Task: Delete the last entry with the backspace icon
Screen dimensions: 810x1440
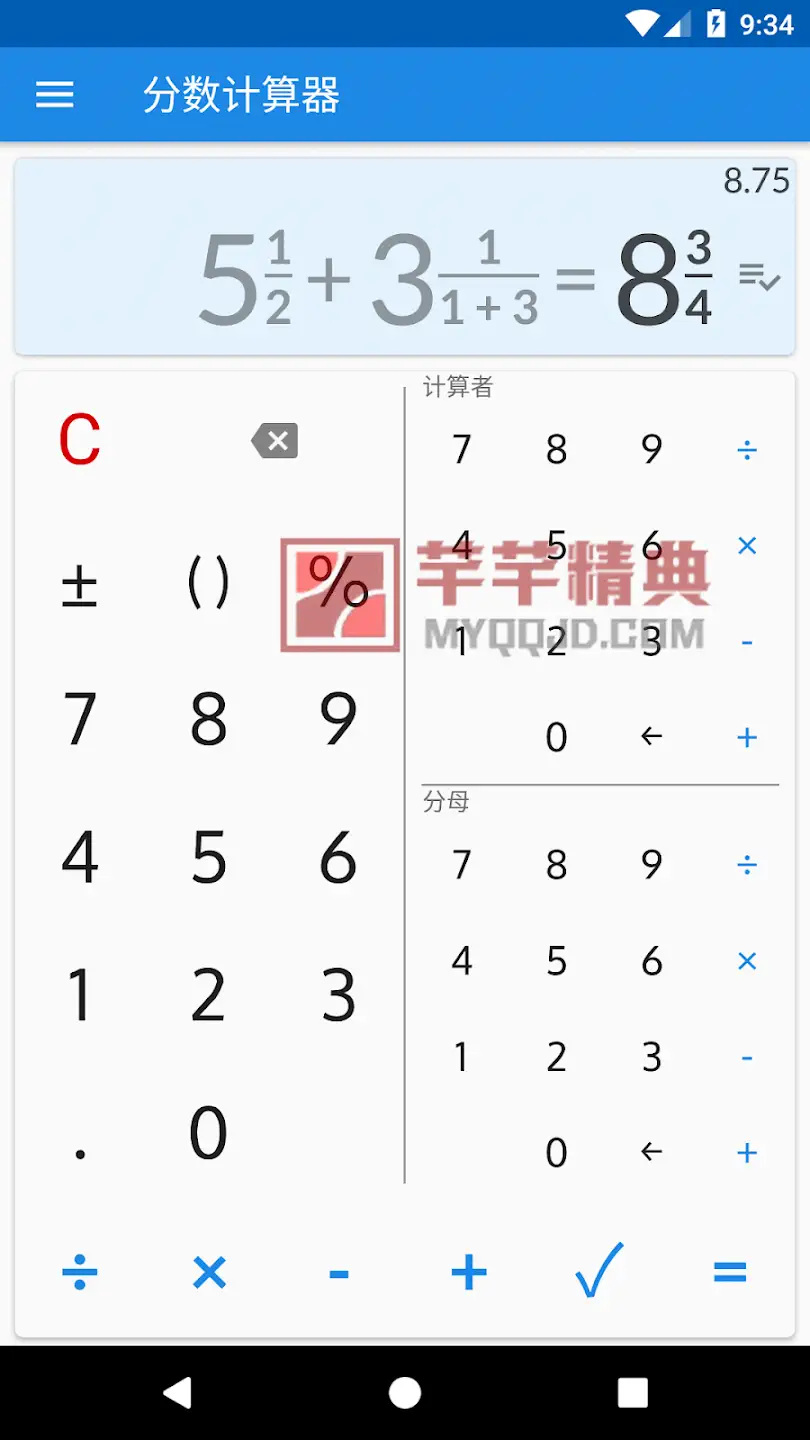Action: pos(275,441)
